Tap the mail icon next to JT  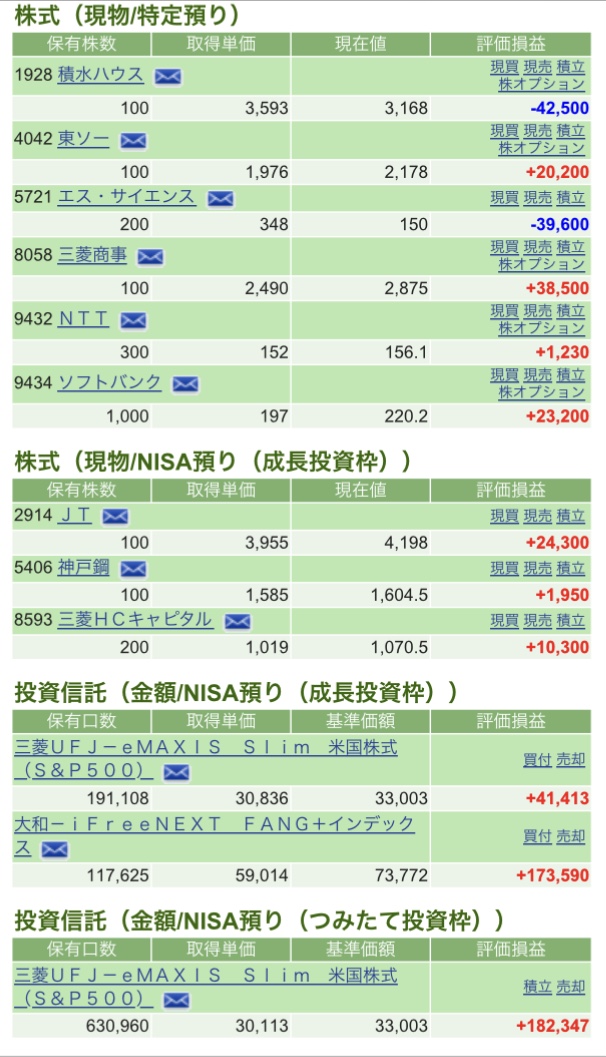point(115,516)
